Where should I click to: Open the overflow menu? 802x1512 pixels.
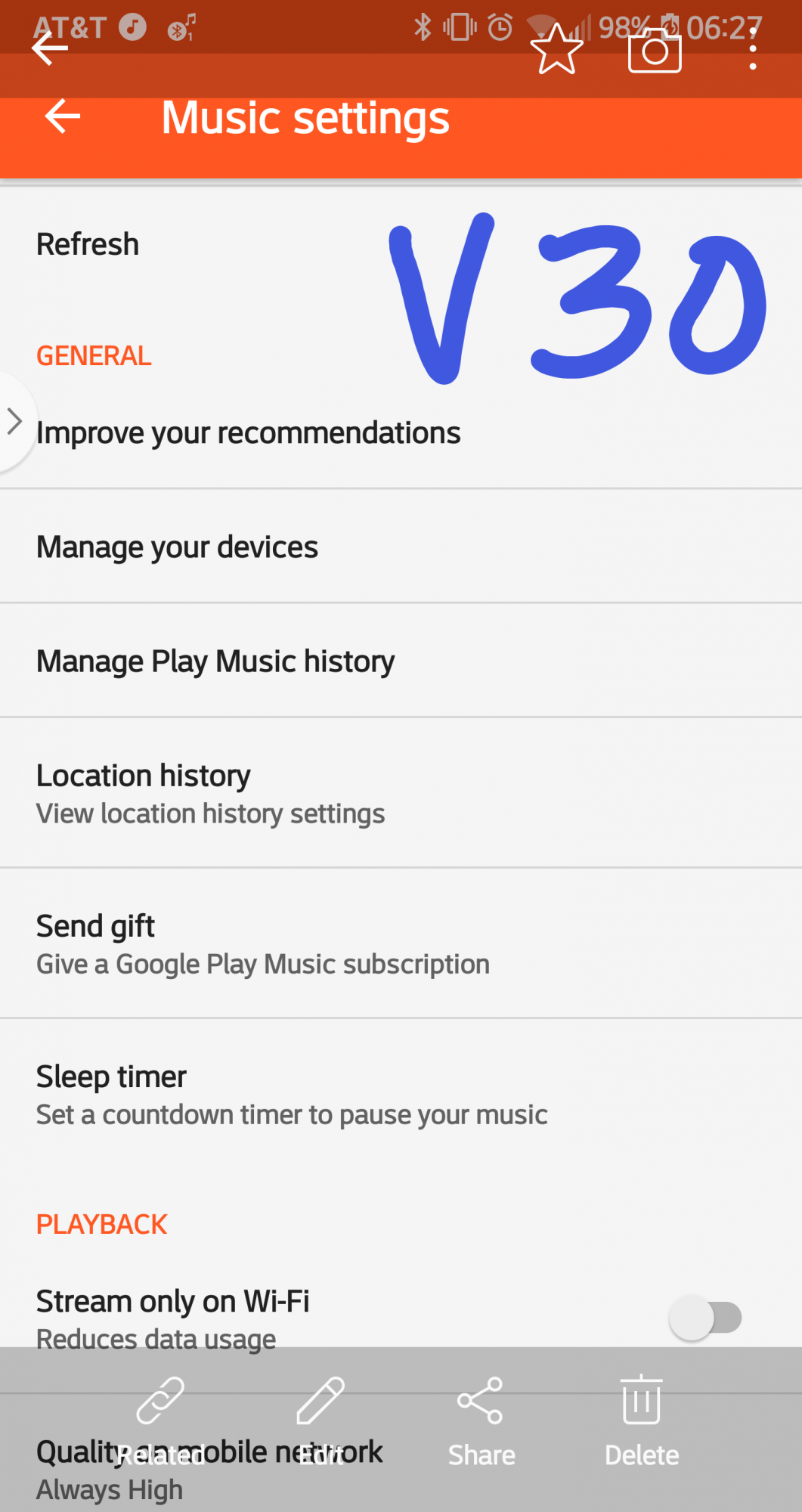[752, 50]
